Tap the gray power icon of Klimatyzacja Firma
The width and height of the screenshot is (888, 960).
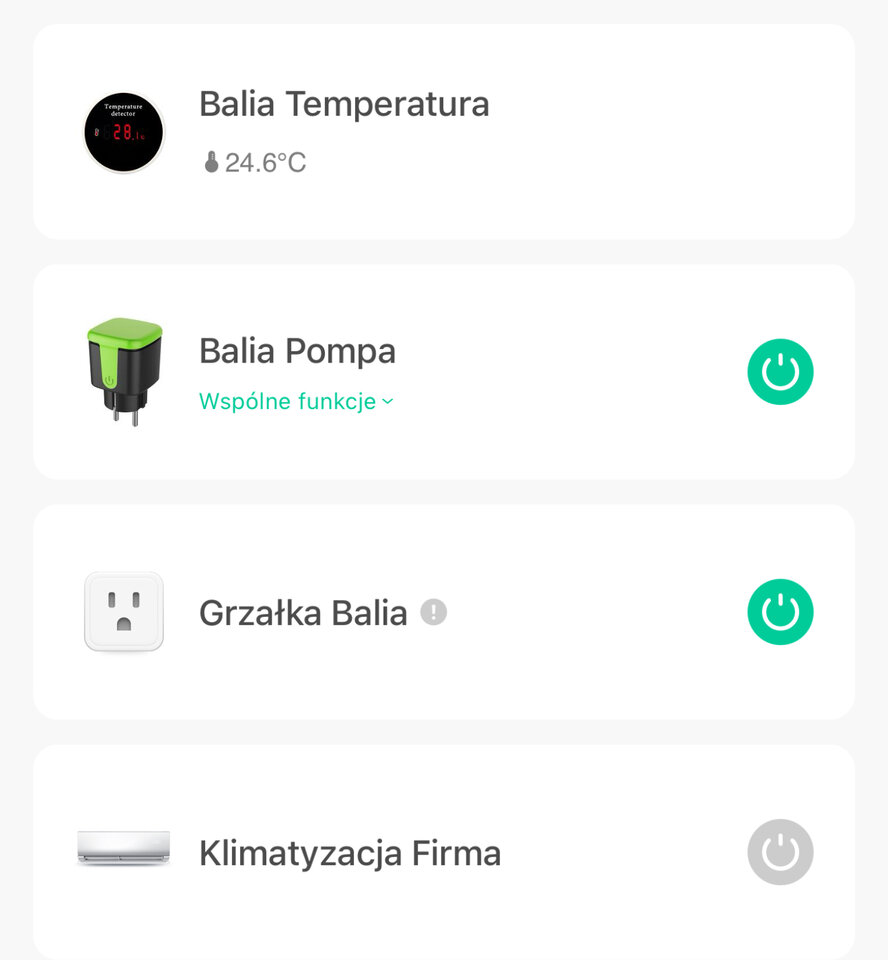click(780, 852)
